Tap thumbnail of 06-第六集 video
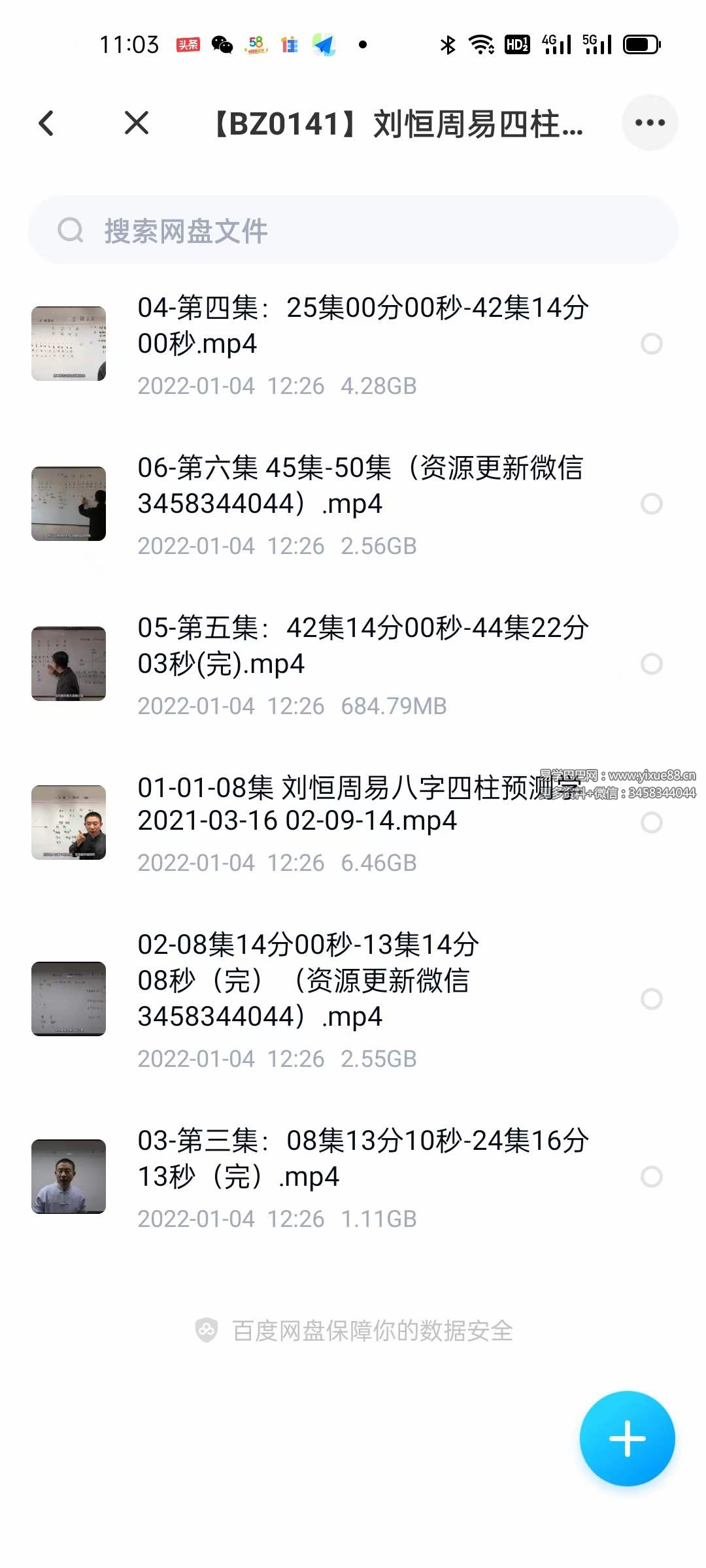 (68, 504)
